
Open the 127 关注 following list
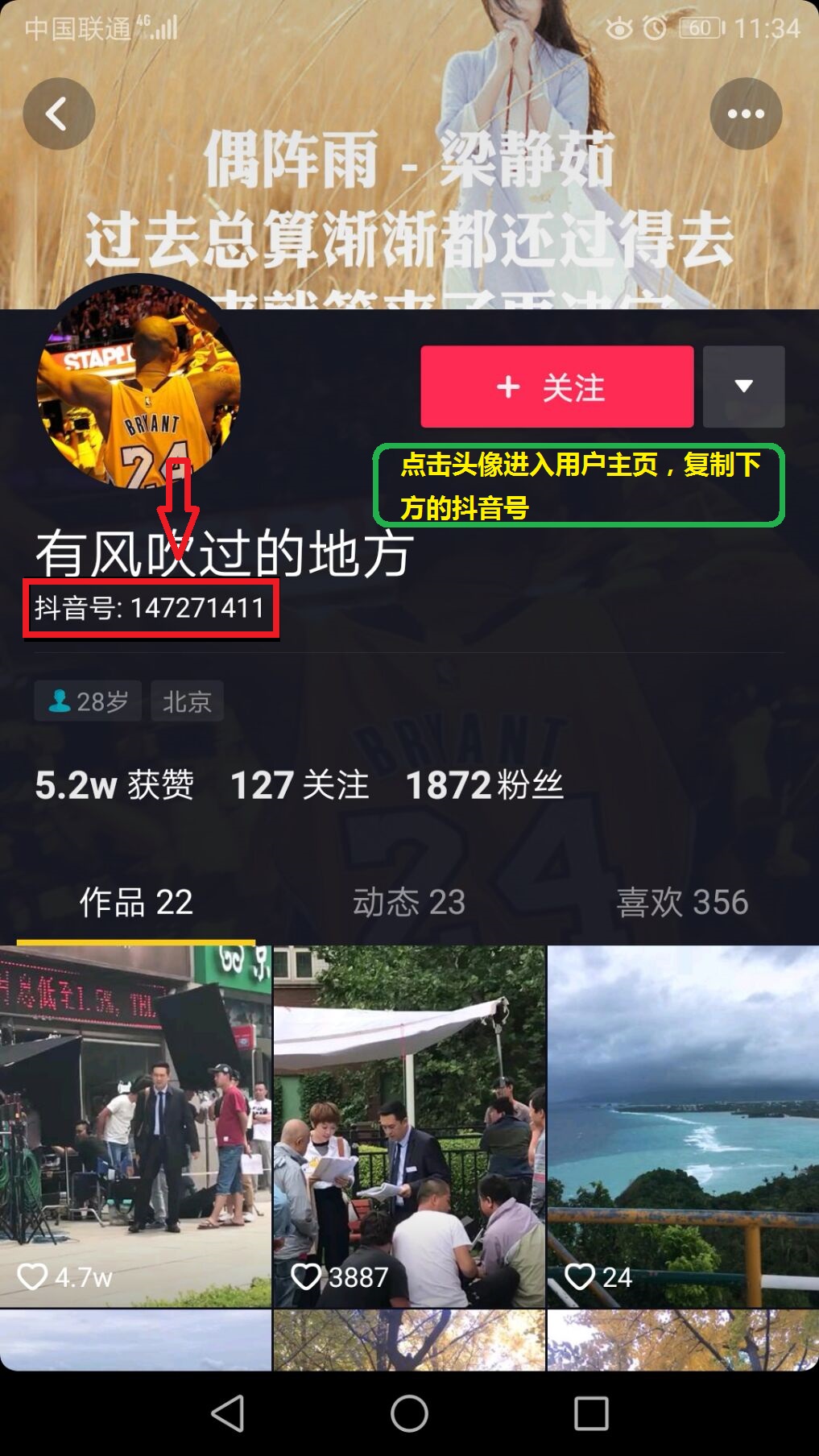coord(300,785)
